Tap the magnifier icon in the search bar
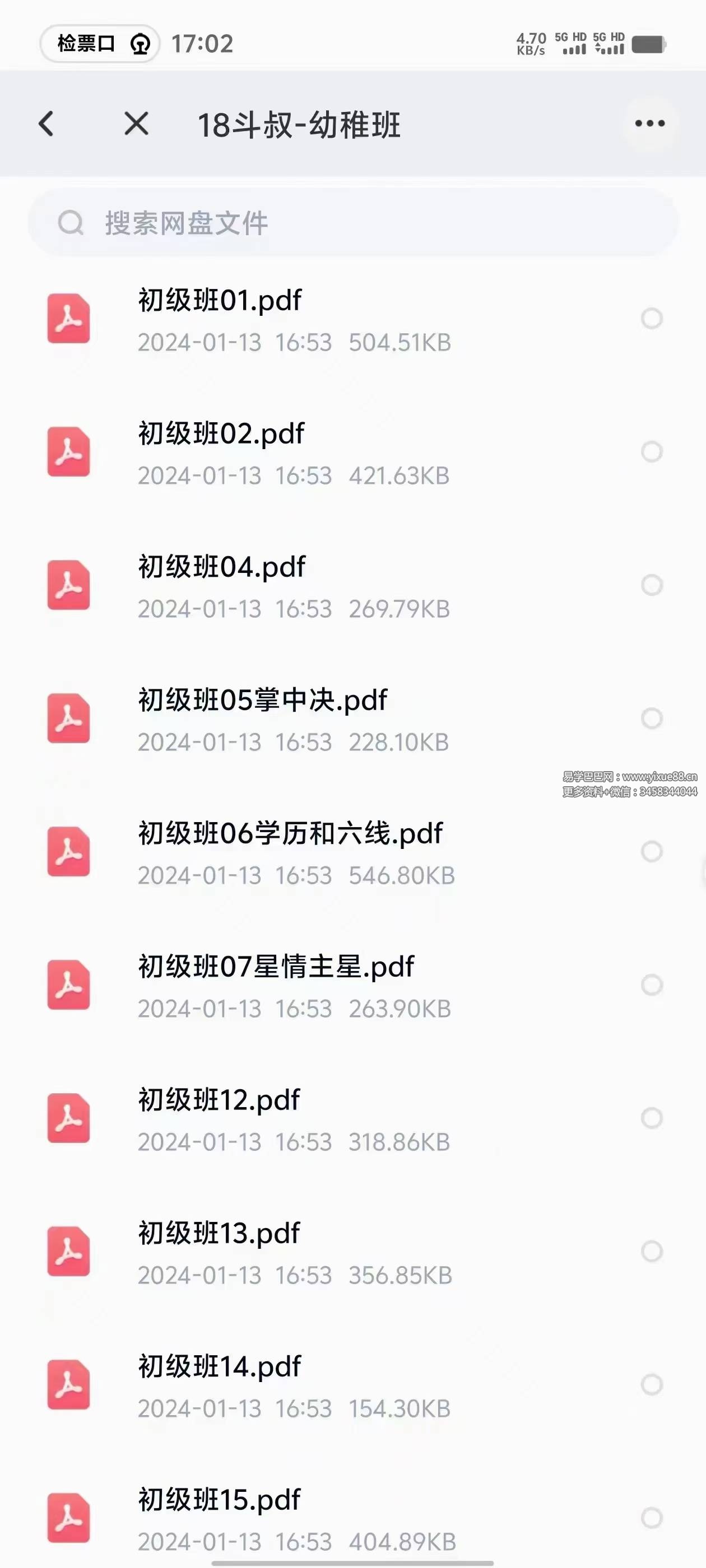706x1568 pixels. (x=73, y=223)
